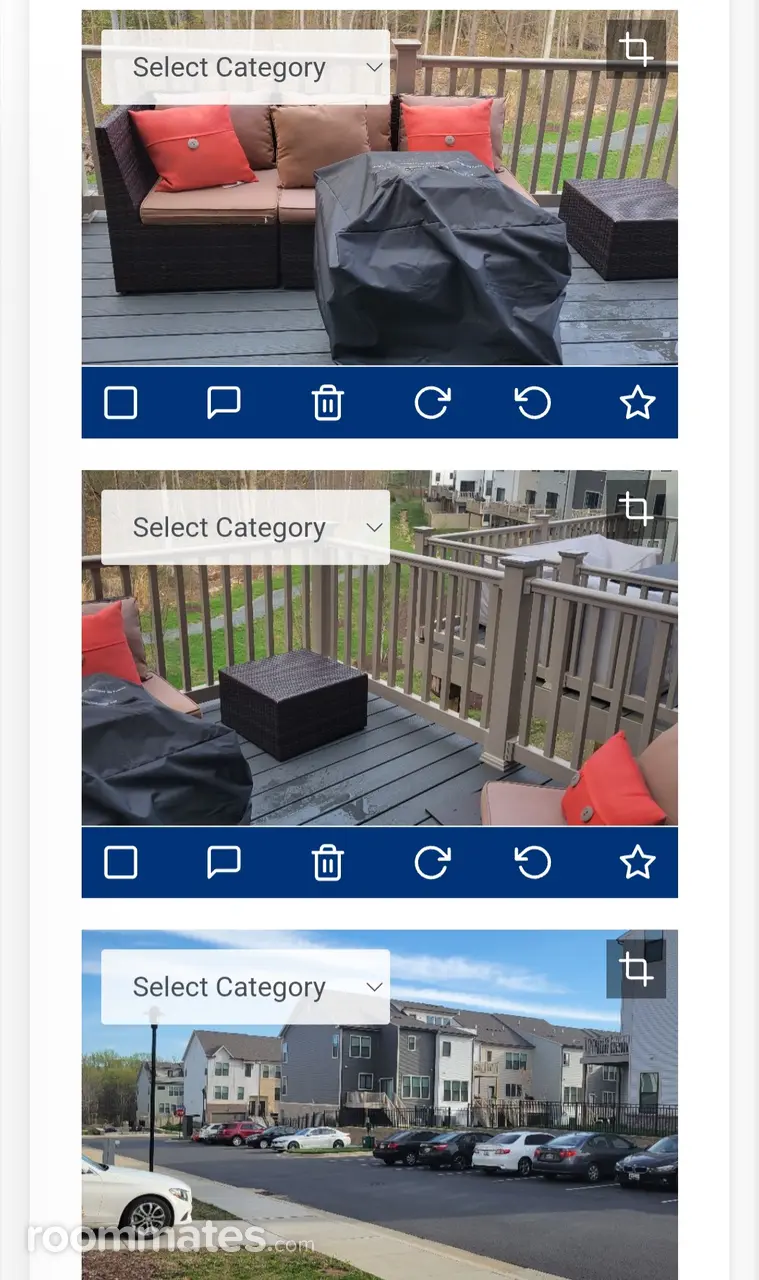Rotate patio sofa photo clockwise
The height and width of the screenshot is (1280, 759).
432,403
